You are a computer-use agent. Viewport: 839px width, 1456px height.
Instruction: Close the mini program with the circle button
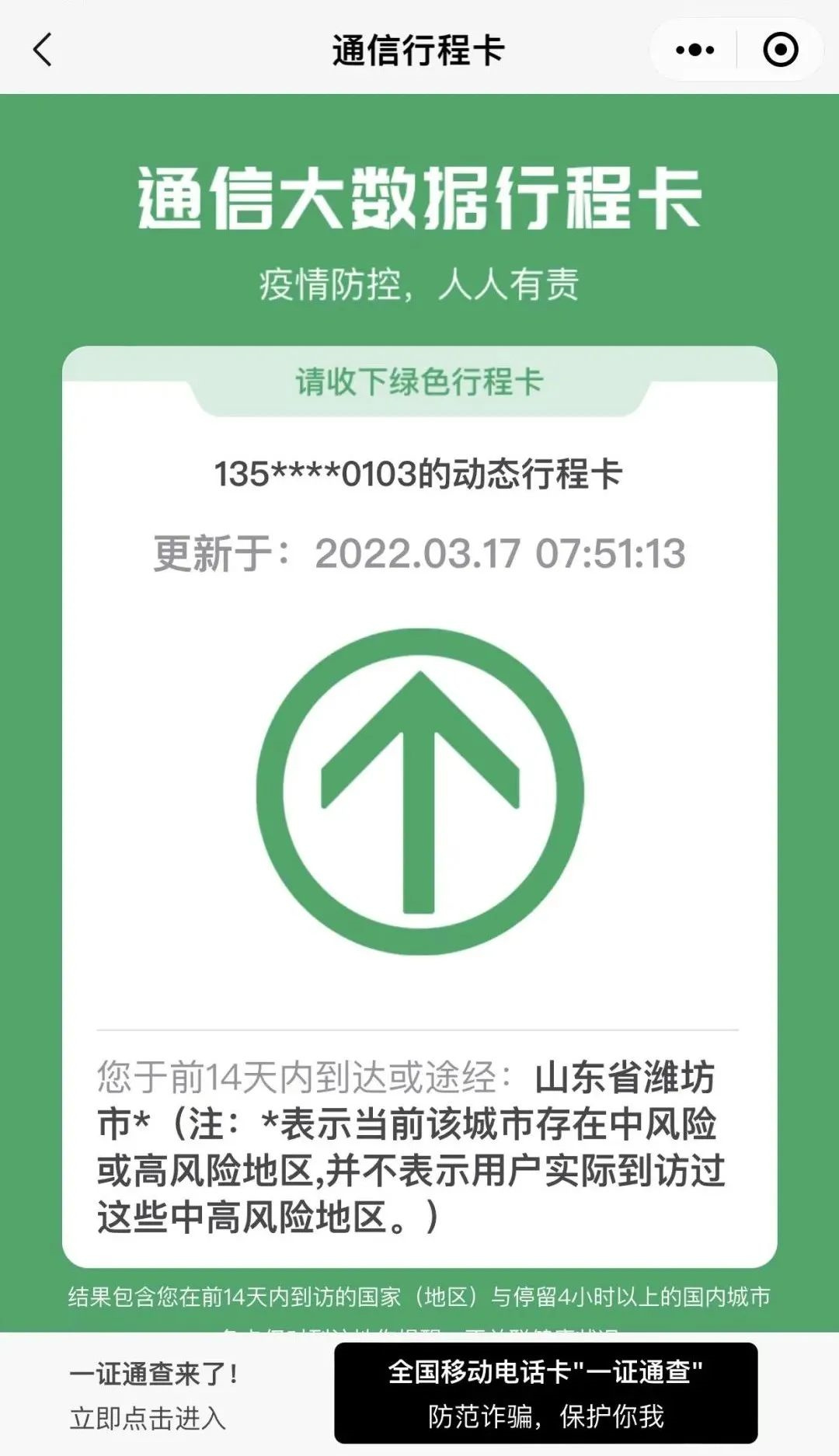[x=780, y=51]
